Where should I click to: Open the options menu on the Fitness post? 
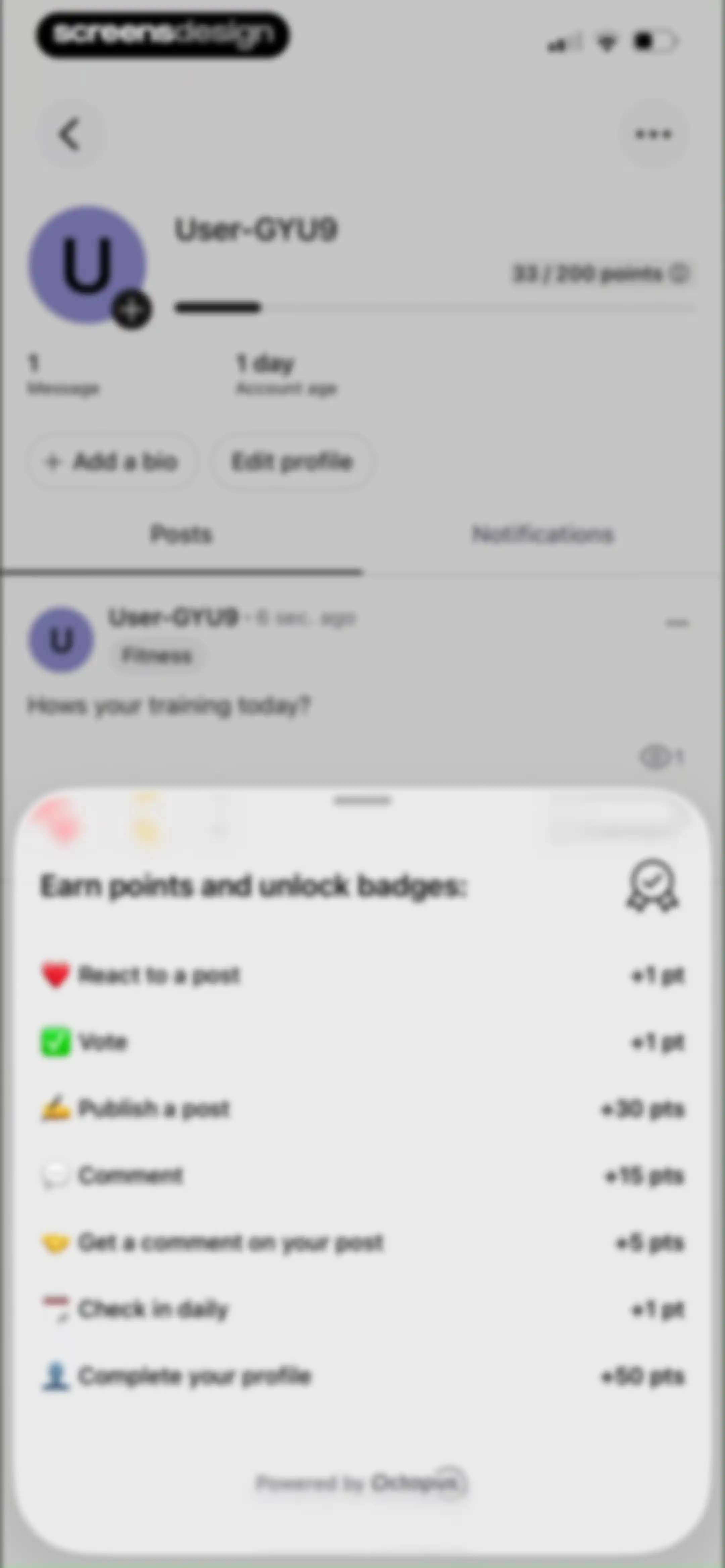point(676,622)
